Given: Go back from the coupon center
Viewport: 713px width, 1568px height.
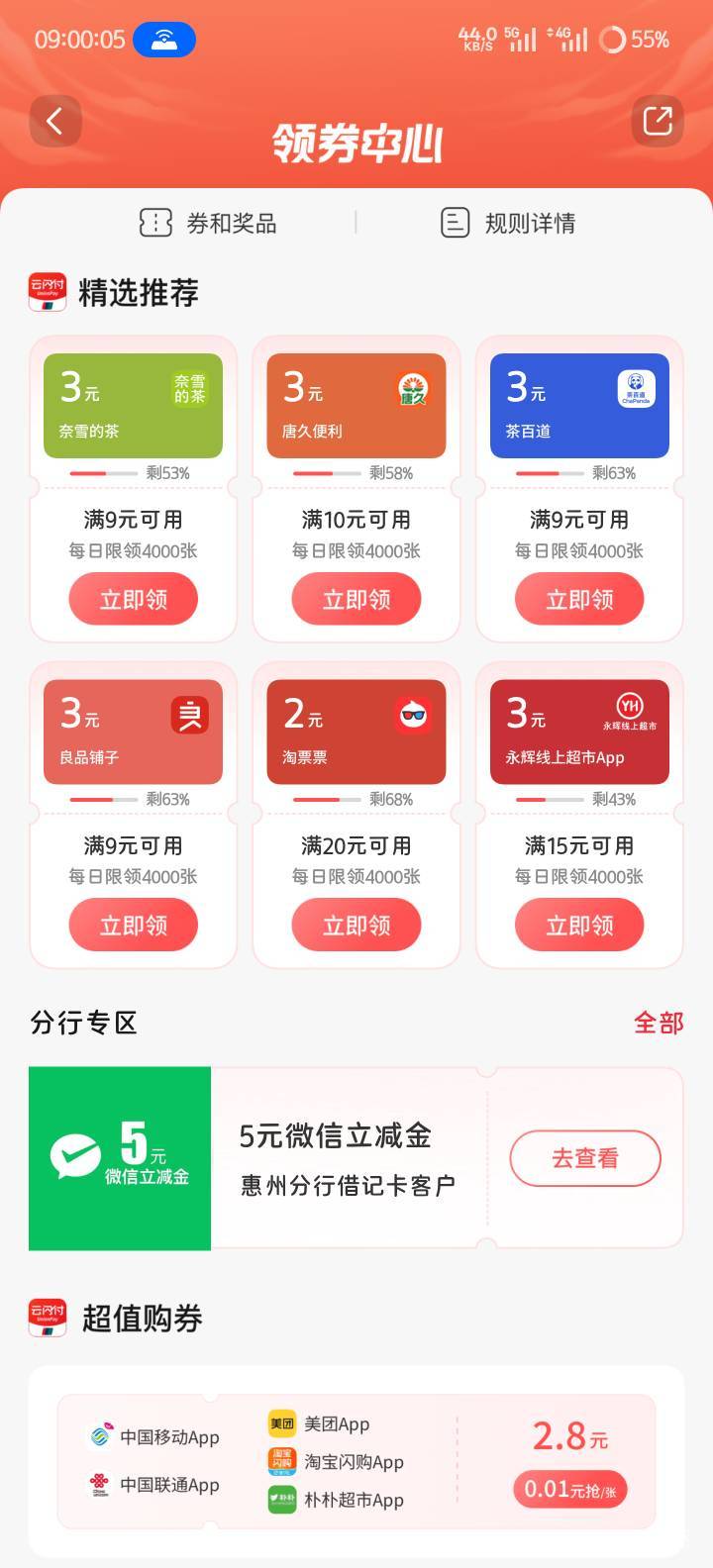Looking at the screenshot, I should pyautogui.click(x=54, y=122).
